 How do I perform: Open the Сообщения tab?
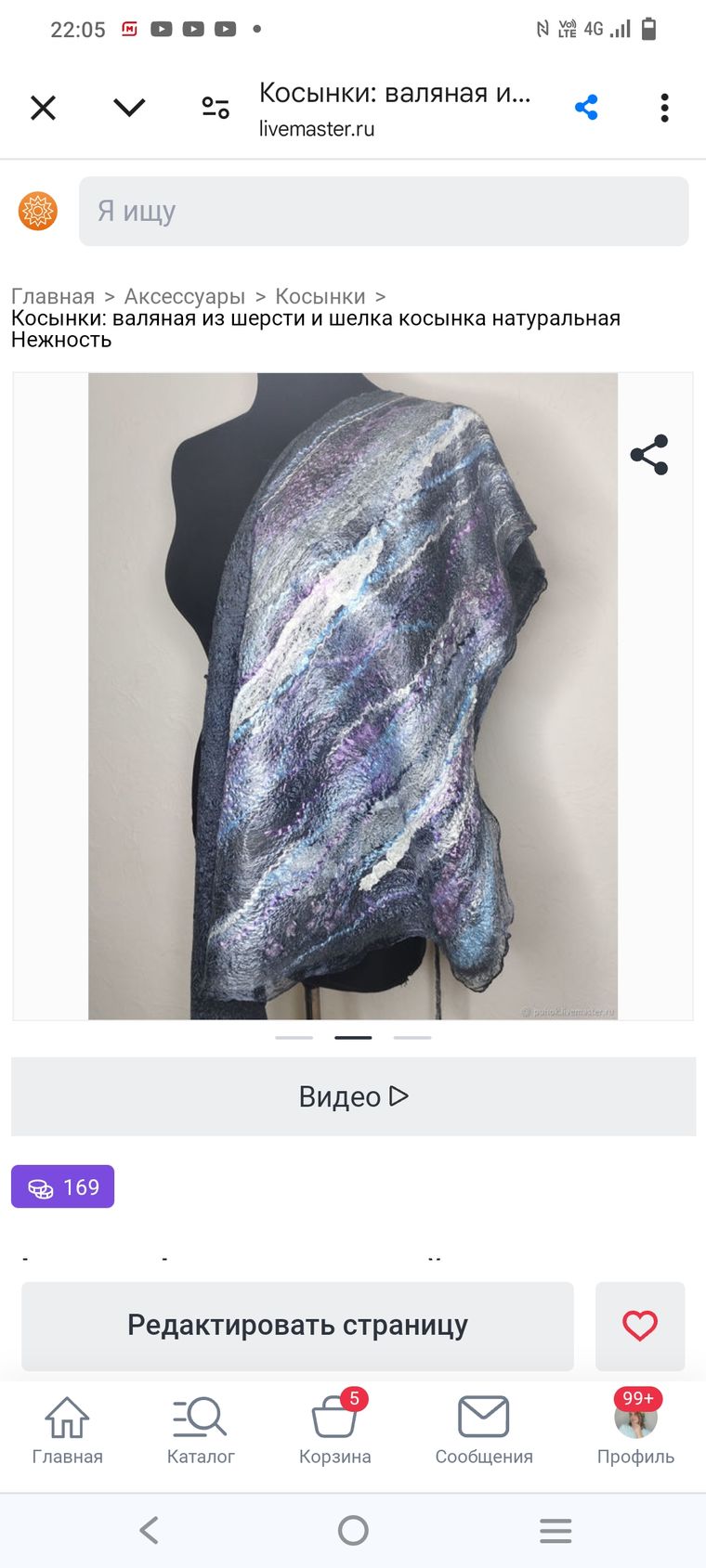click(x=484, y=1431)
